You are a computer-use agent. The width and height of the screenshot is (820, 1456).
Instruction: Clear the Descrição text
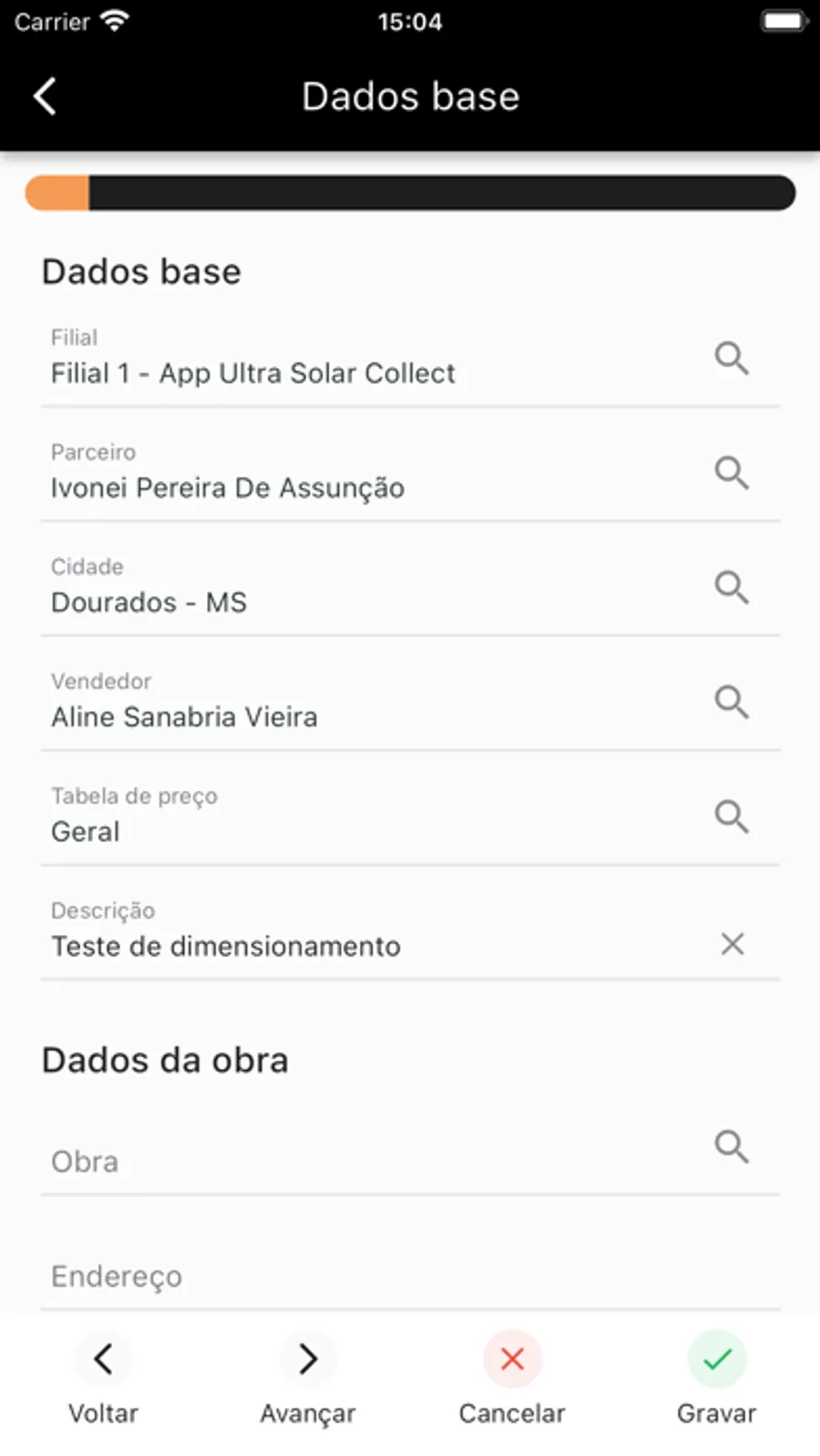[x=733, y=944]
